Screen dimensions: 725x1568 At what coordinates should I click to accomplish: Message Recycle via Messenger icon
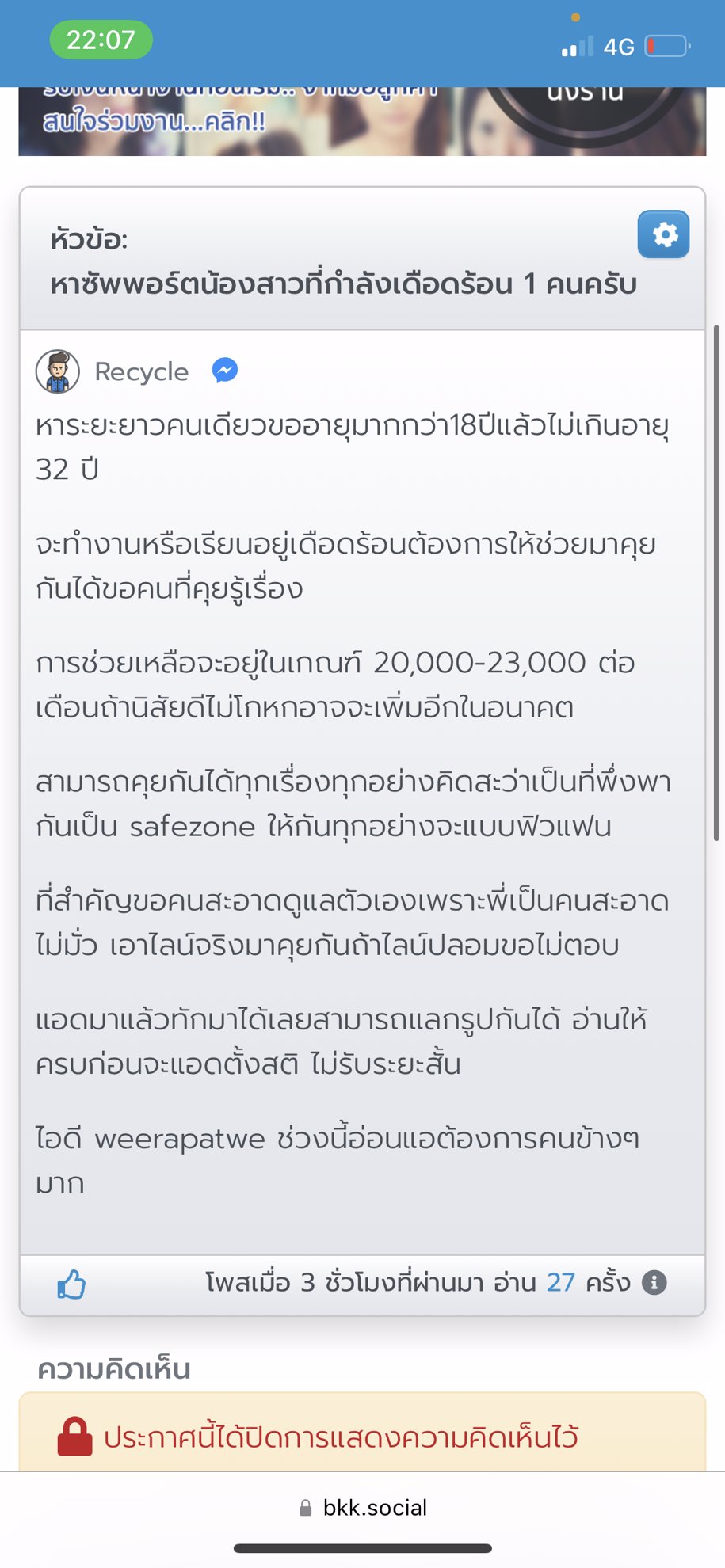(225, 371)
